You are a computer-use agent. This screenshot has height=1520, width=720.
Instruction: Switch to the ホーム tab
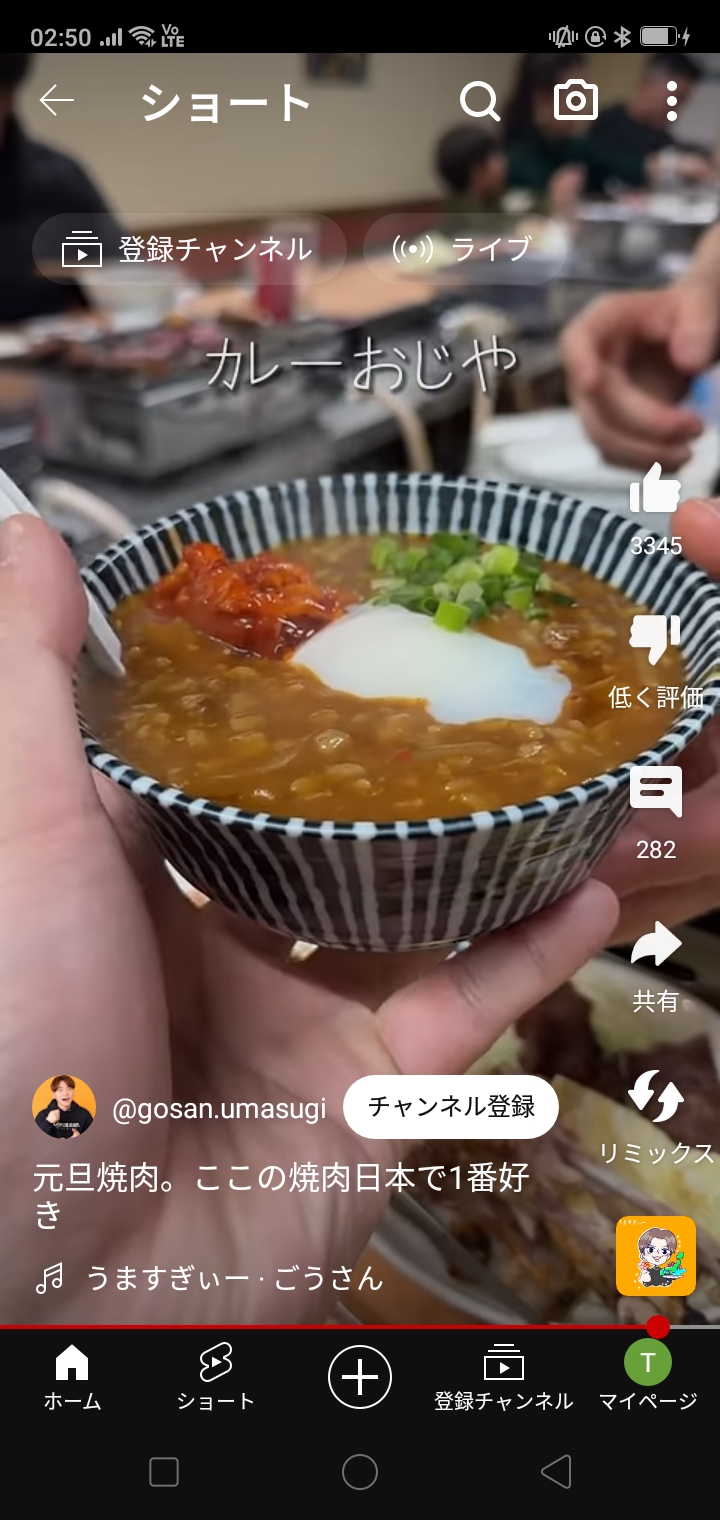pyautogui.click(x=72, y=1378)
